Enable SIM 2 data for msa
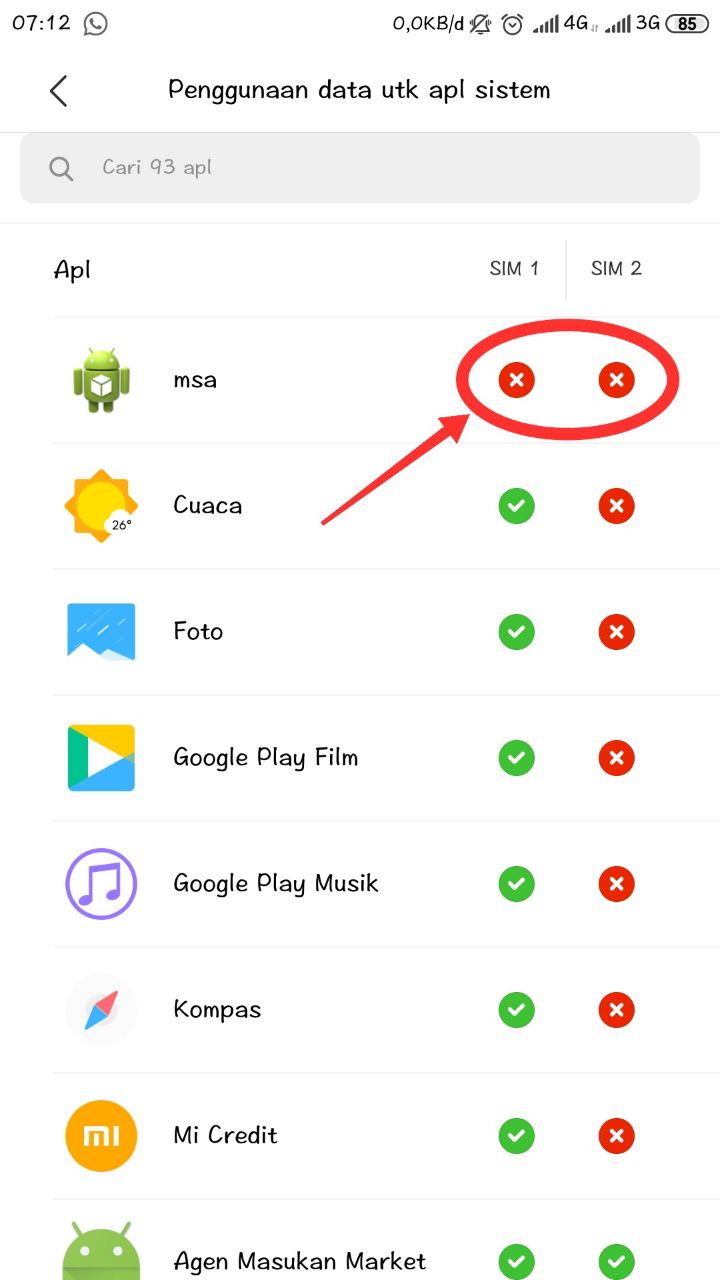The width and height of the screenshot is (720, 1280). coord(616,380)
